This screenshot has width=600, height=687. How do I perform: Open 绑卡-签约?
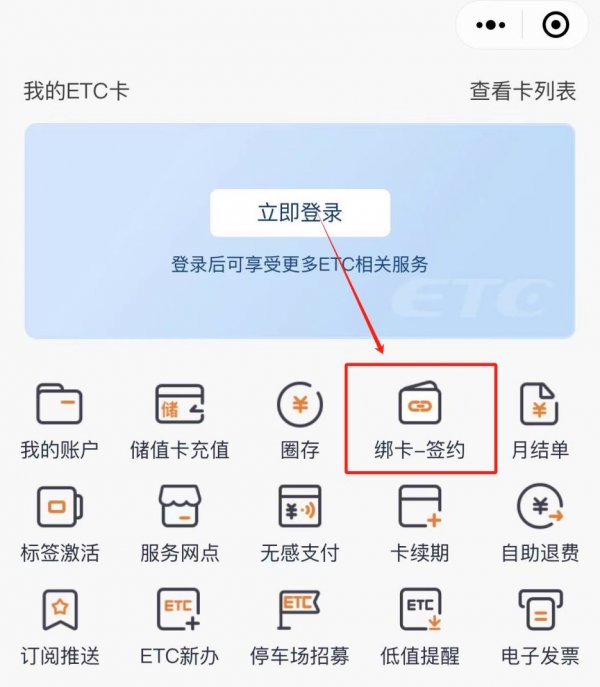pos(420,419)
